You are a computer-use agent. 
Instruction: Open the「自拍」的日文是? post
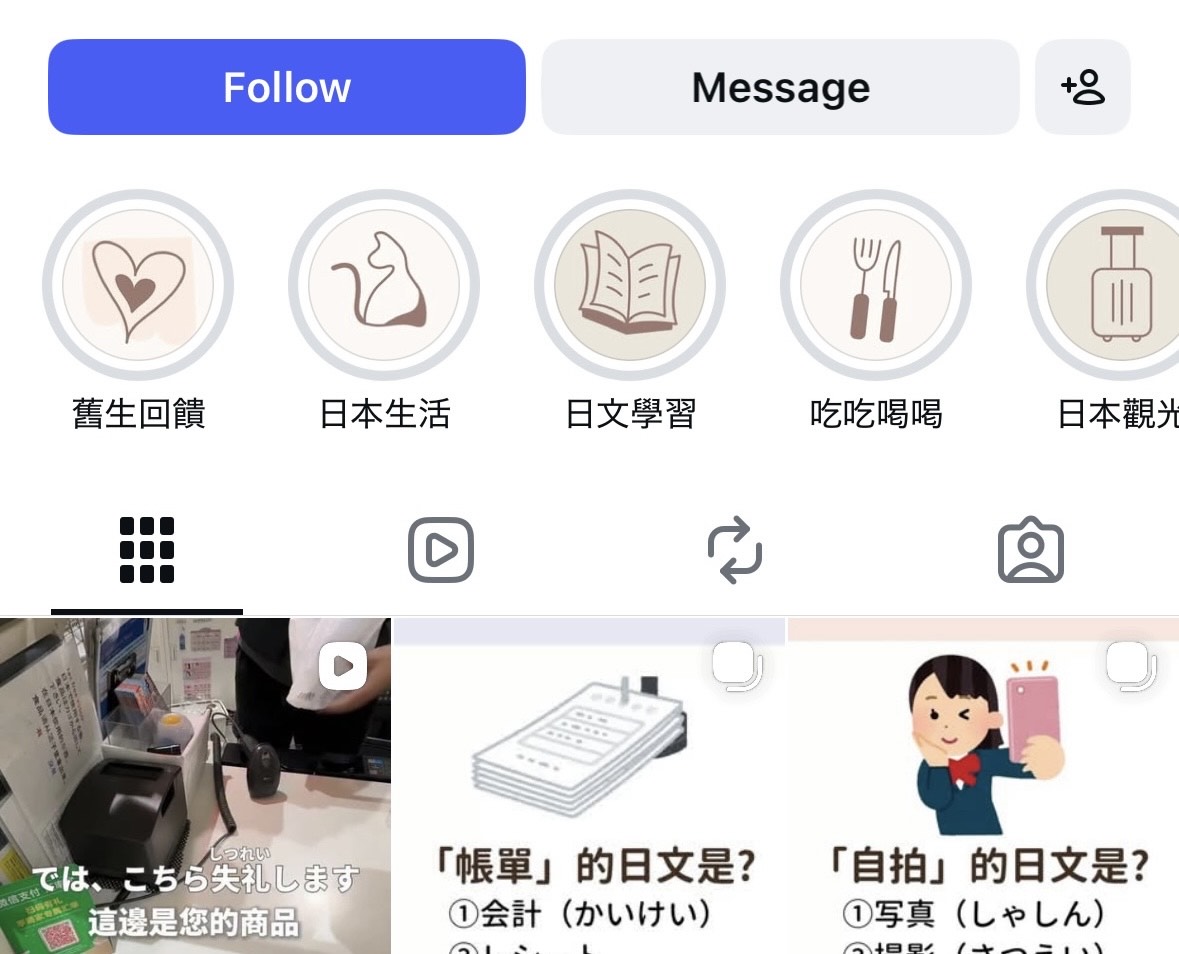[984, 785]
